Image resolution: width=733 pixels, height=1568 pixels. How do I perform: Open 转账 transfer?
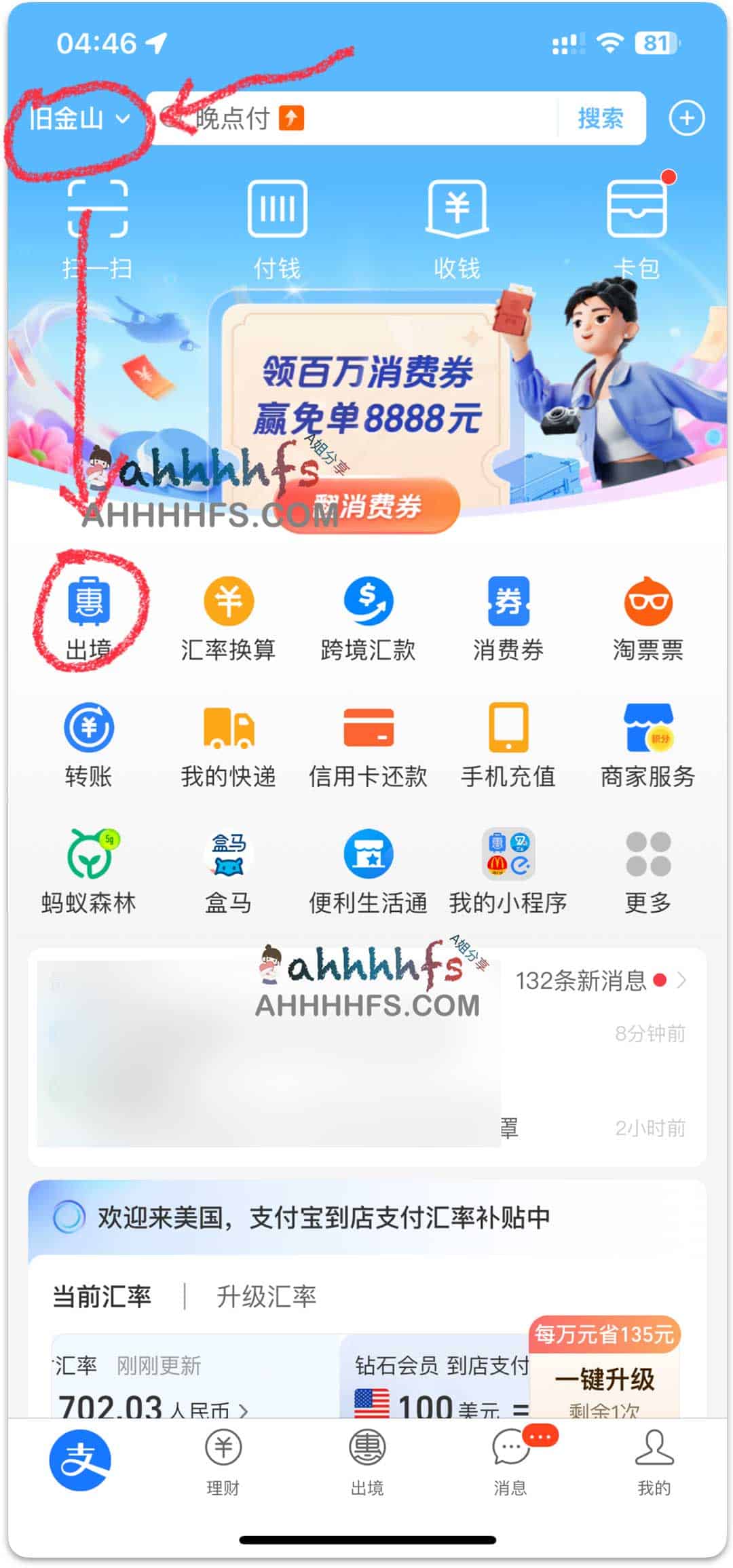point(89,744)
